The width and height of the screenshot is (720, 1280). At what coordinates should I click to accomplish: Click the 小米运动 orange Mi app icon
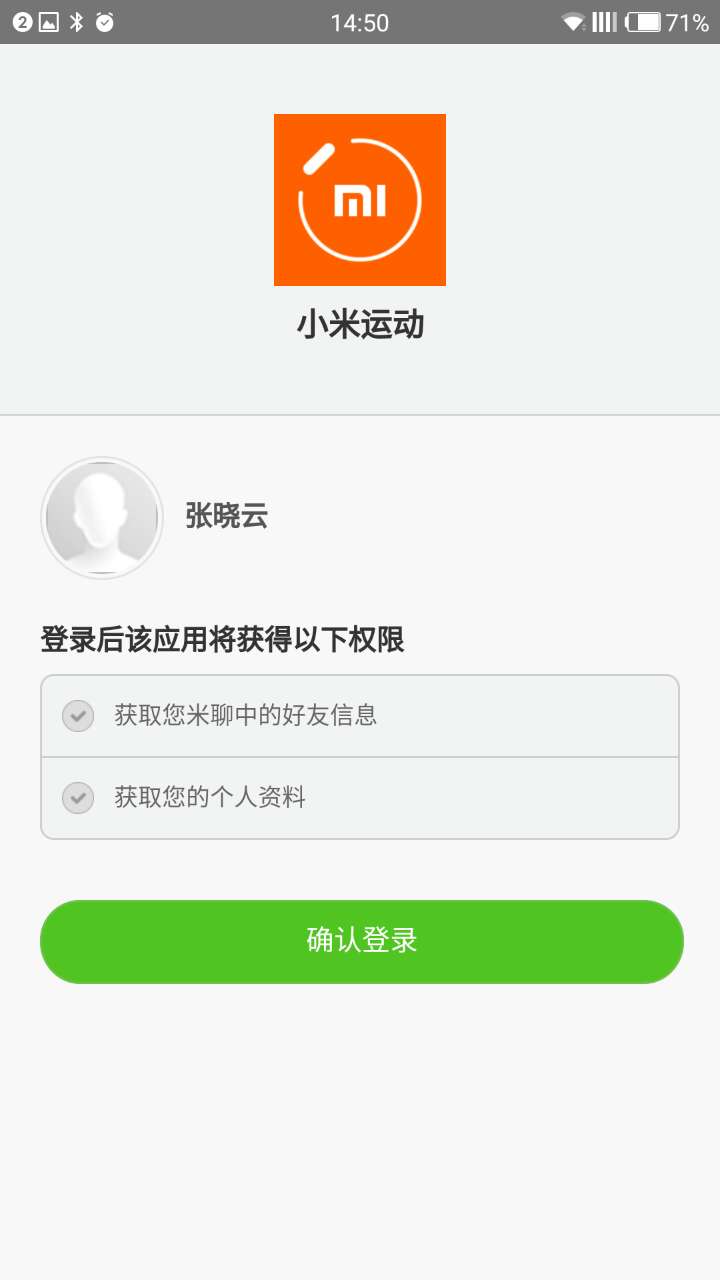(x=359, y=198)
